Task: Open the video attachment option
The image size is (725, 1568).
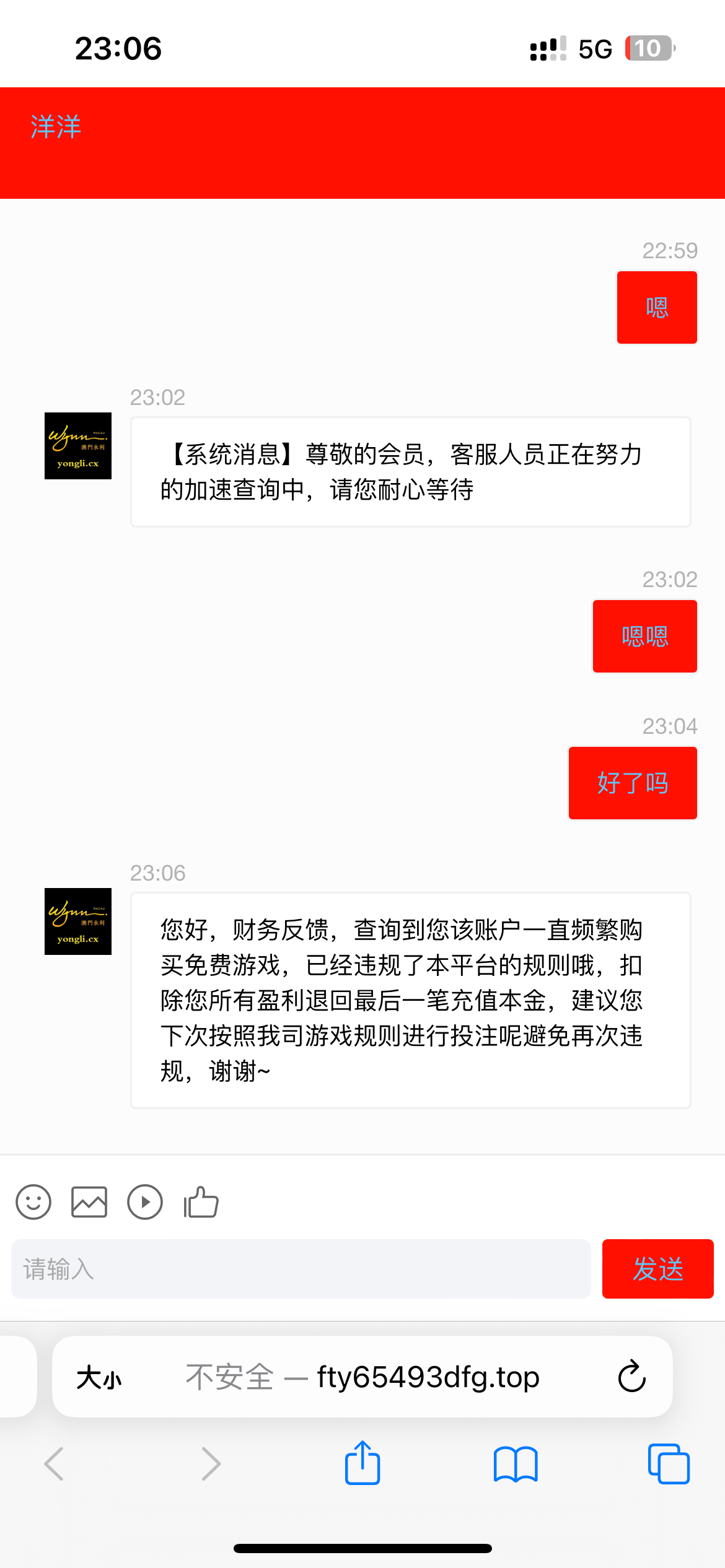Action: 145,1201
